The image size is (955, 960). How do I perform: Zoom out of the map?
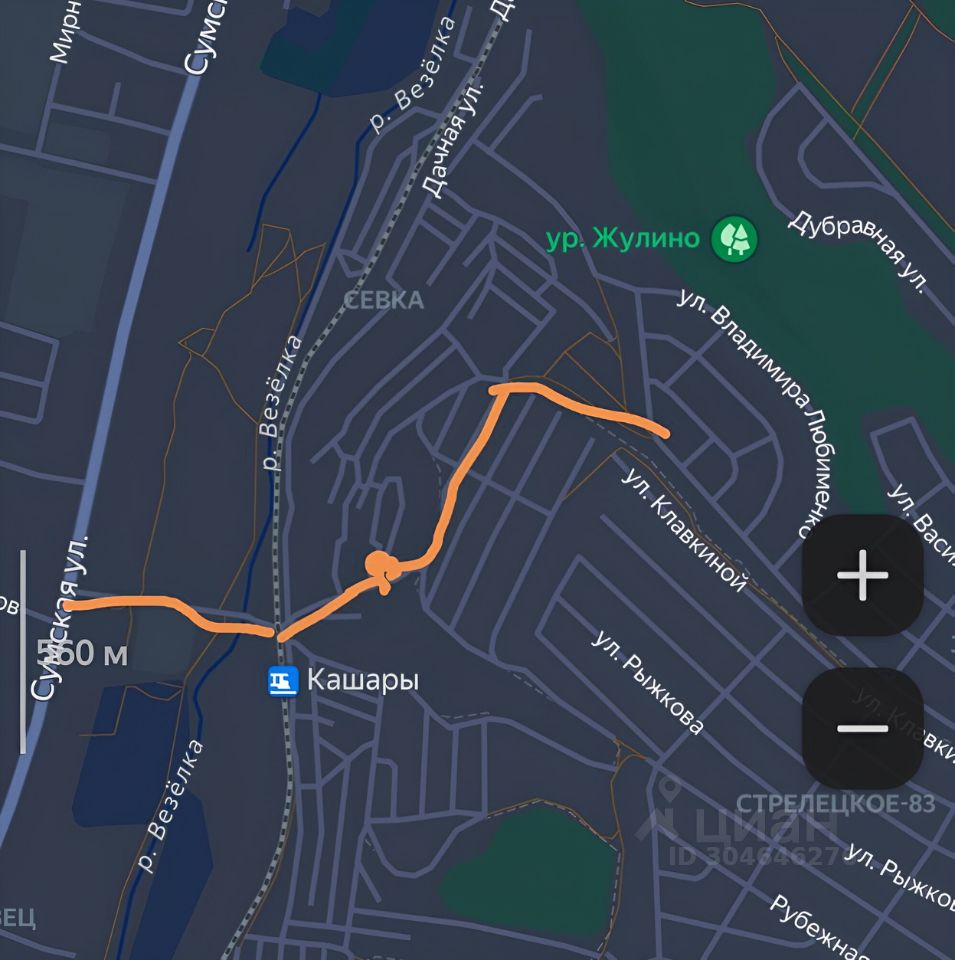pos(862,729)
